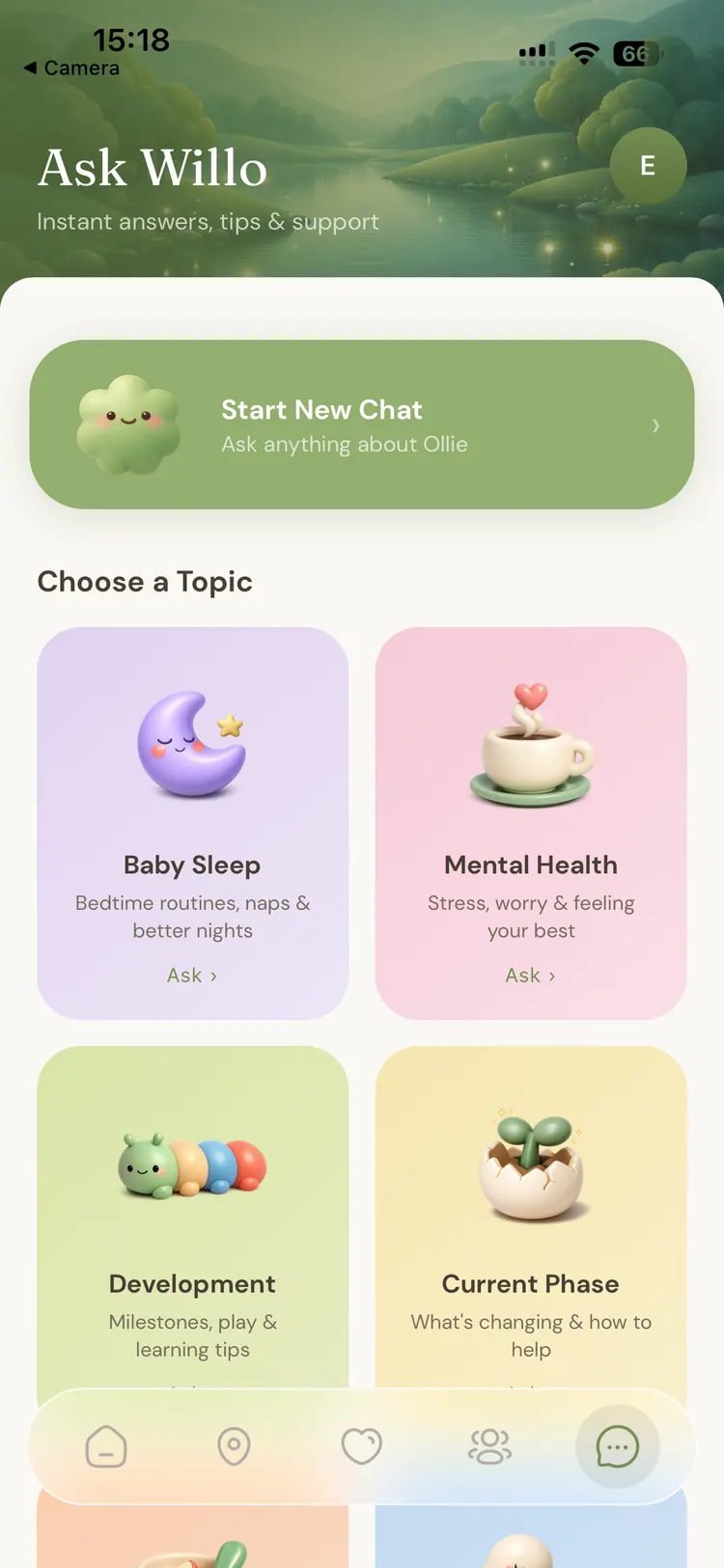Tap the Start New Chat banner
The height and width of the screenshot is (1568, 724).
[x=362, y=425]
